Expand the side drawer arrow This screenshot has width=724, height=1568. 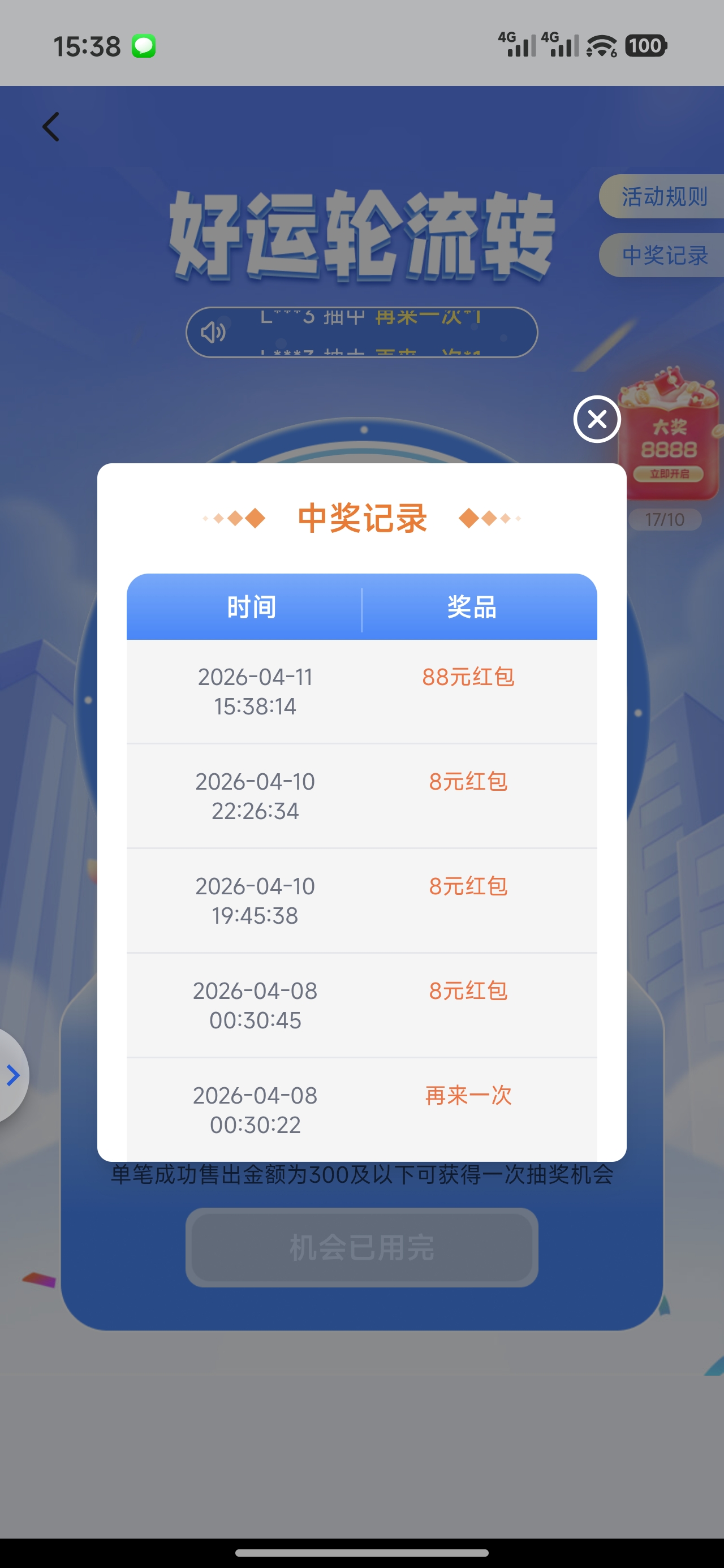[x=13, y=1075]
